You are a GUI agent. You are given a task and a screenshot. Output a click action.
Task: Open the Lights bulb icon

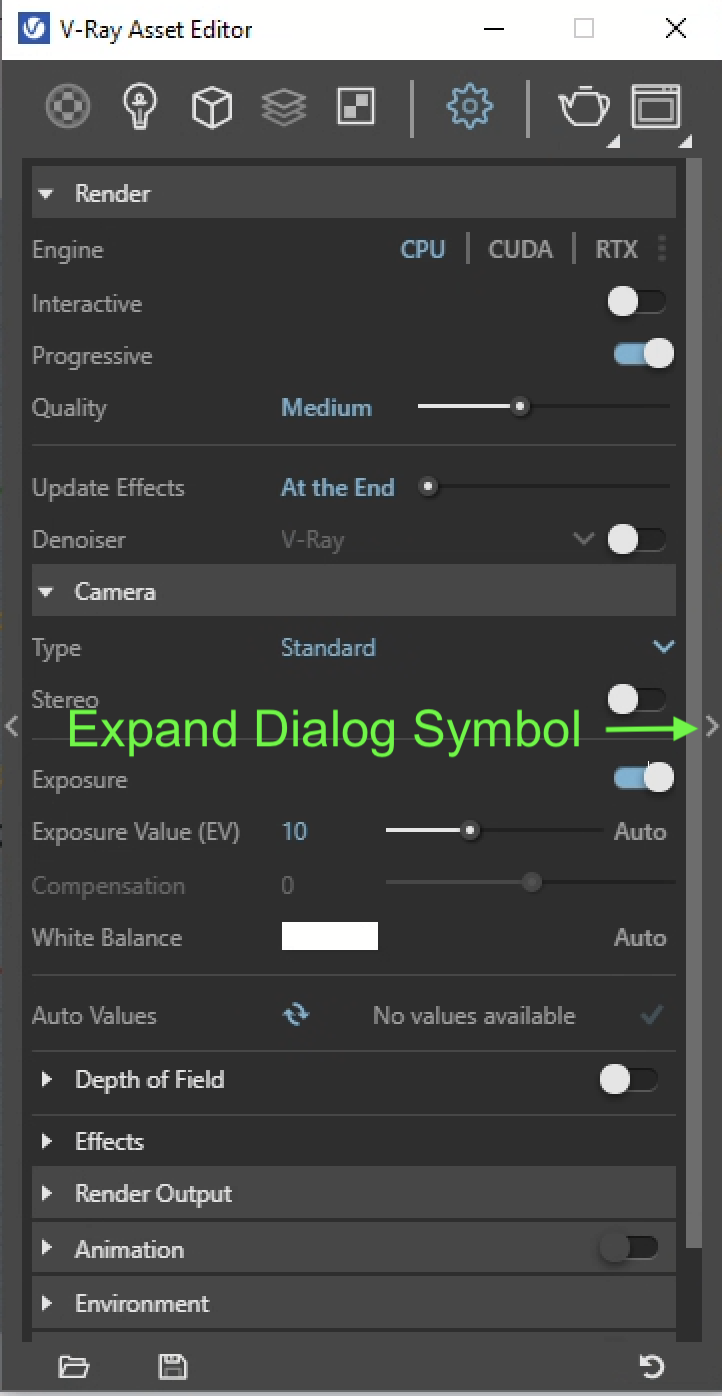pos(140,106)
